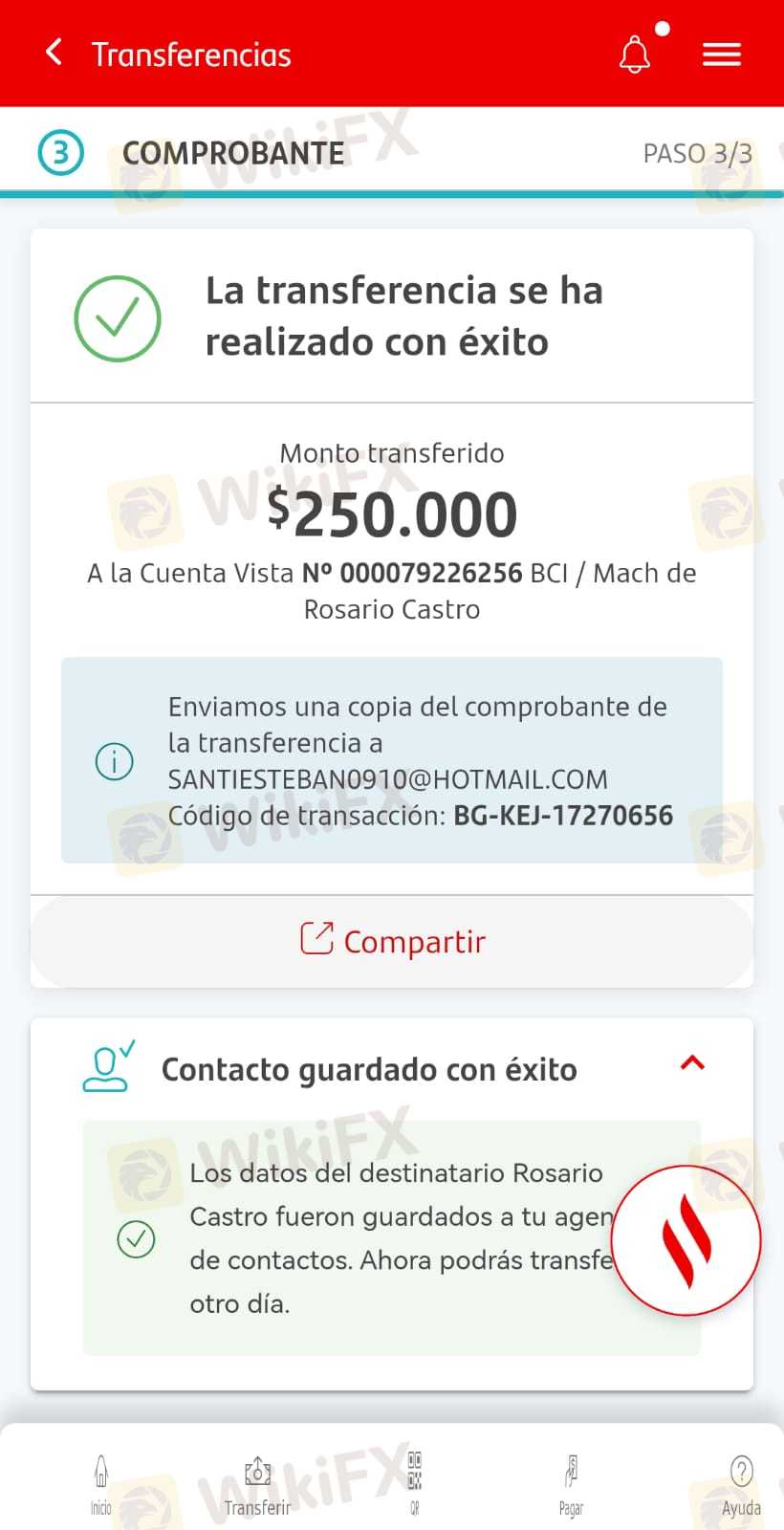The height and width of the screenshot is (1530, 784).
Task: Open the QR tab
Action: [414, 1485]
